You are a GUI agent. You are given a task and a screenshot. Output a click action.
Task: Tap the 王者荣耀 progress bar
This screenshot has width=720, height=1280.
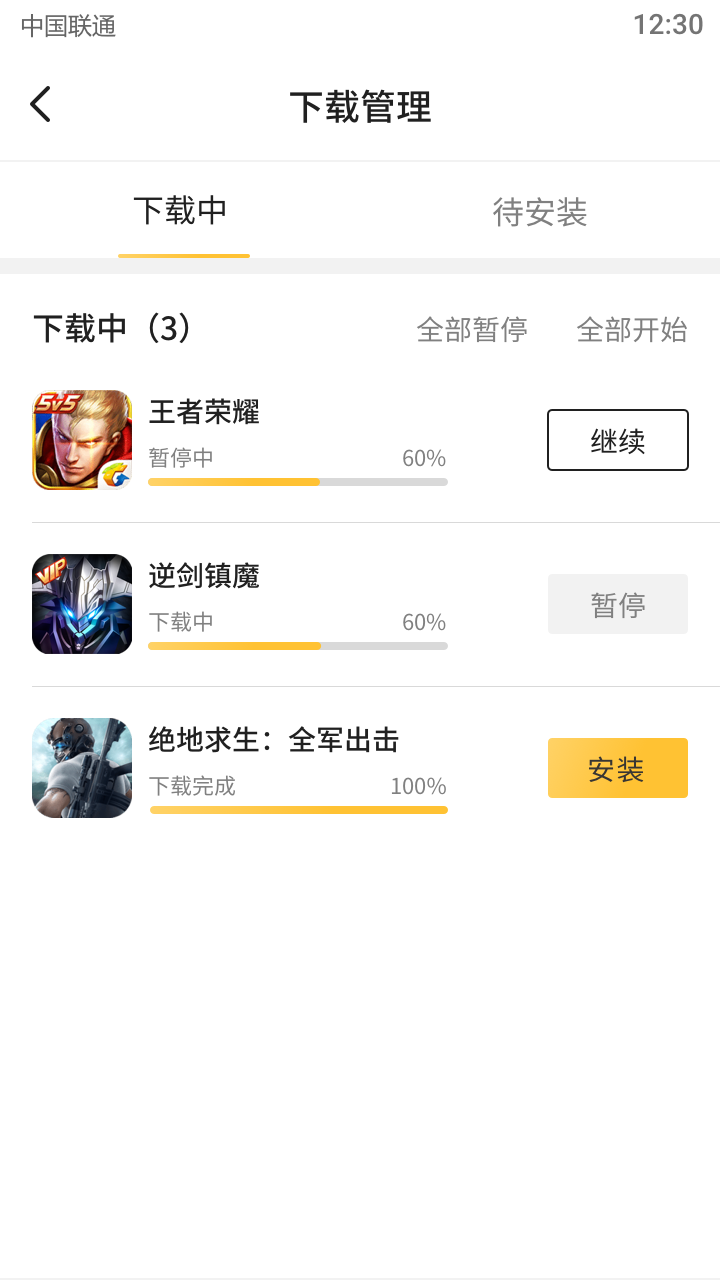pyautogui.click(x=297, y=483)
